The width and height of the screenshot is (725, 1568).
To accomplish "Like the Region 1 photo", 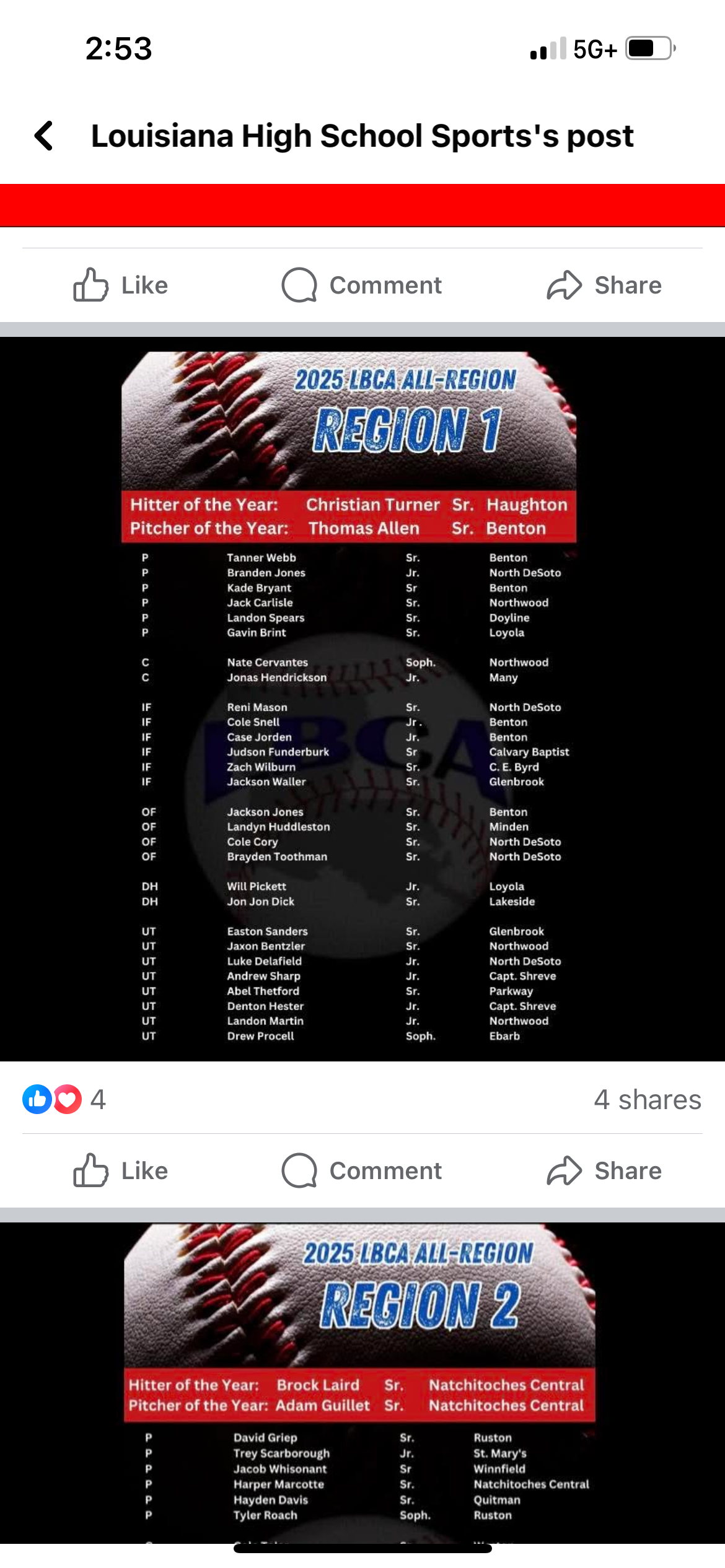I will tap(121, 1171).
